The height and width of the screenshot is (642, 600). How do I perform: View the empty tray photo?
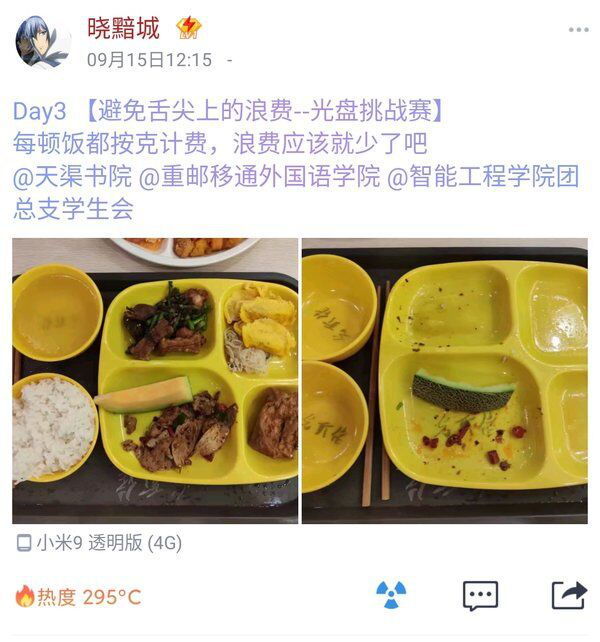click(x=444, y=380)
